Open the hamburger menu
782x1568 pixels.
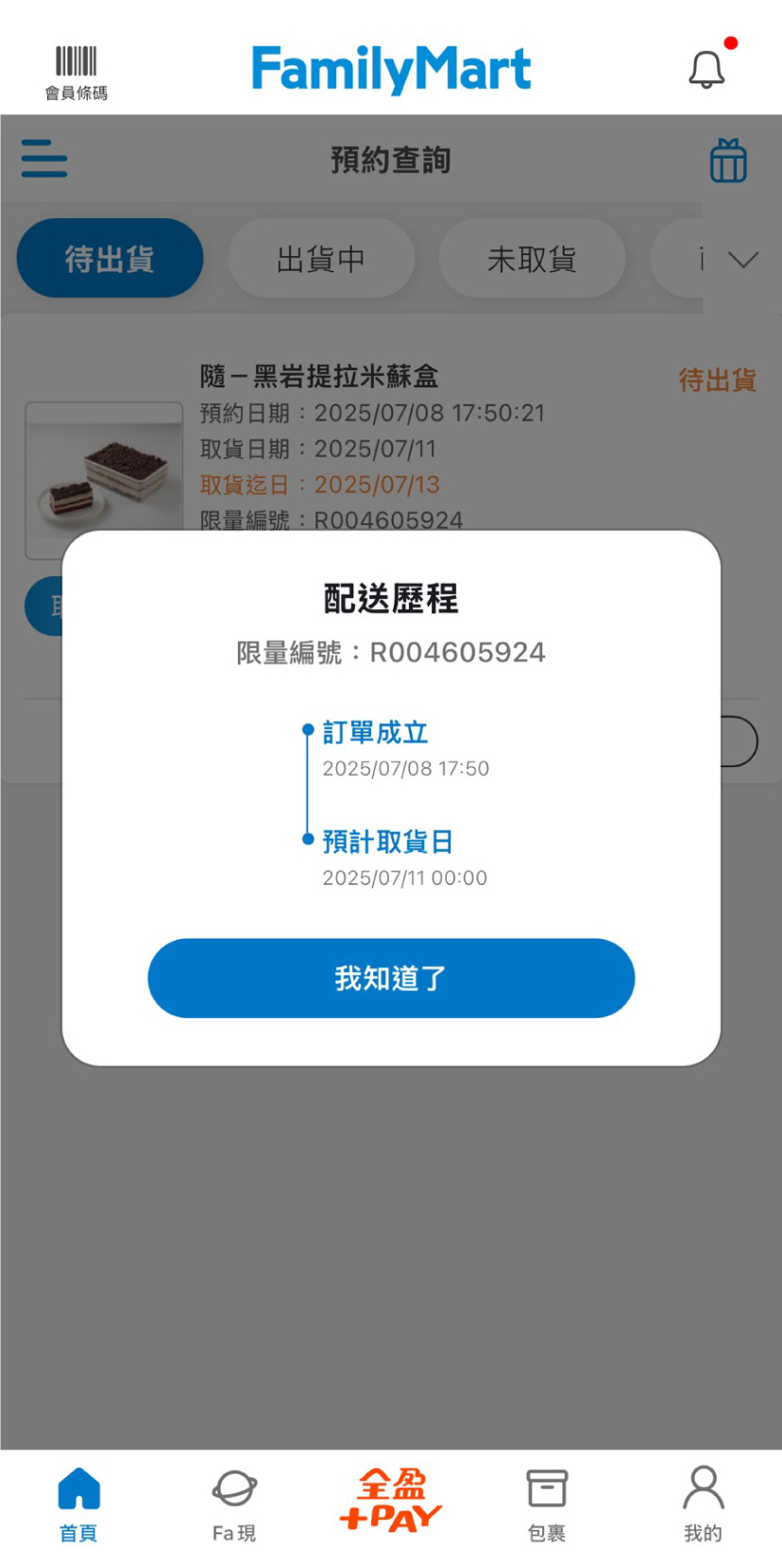pyautogui.click(x=44, y=159)
